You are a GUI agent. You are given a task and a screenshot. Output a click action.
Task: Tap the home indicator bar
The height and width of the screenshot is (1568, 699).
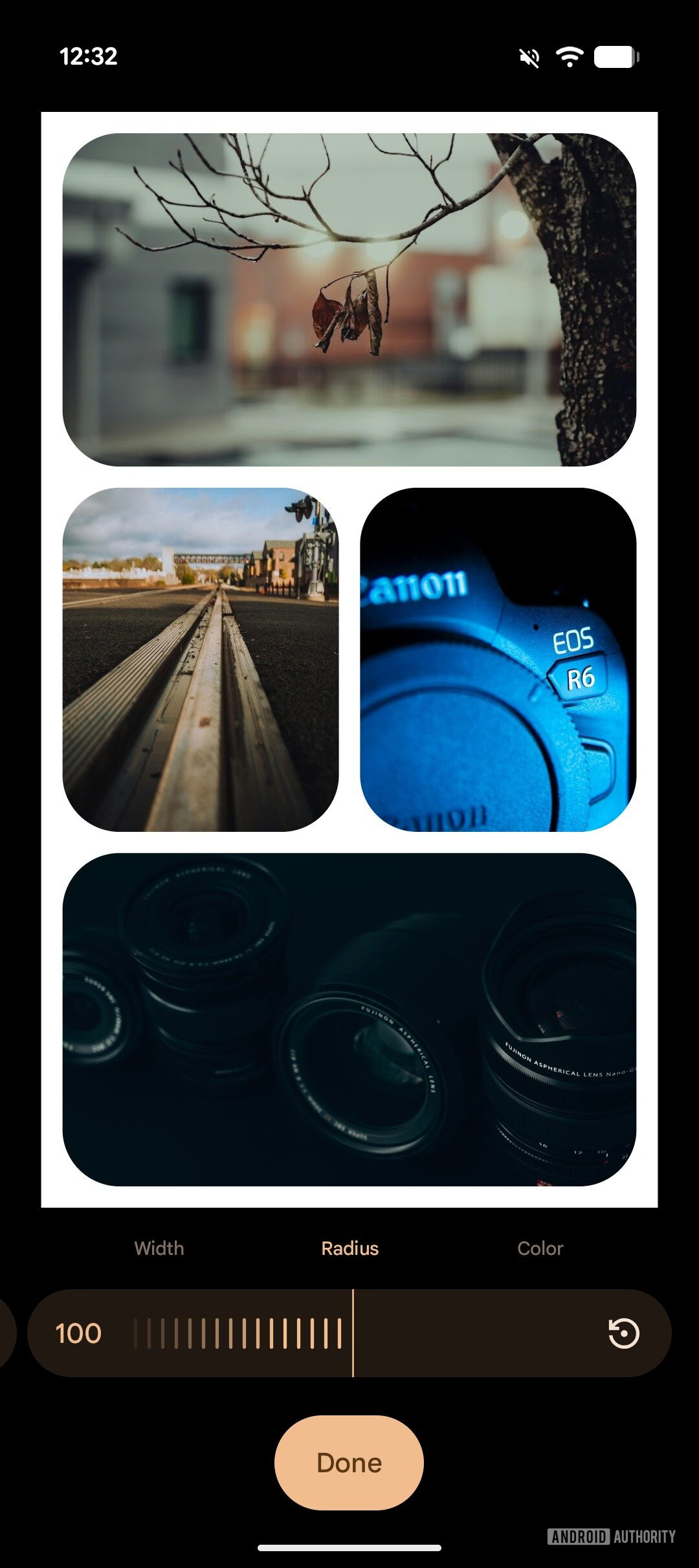tap(349, 1549)
